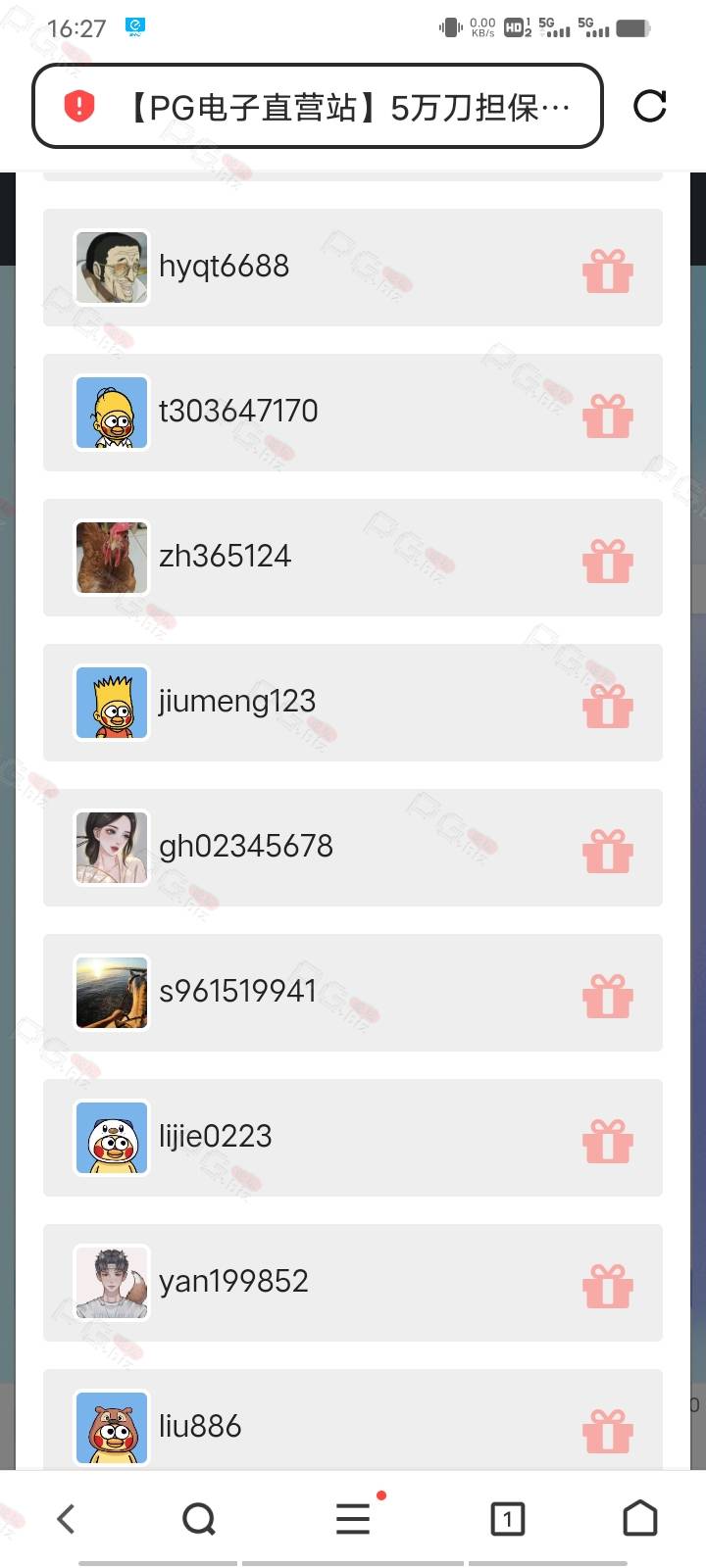Open the jiumeng123 row

point(353,703)
